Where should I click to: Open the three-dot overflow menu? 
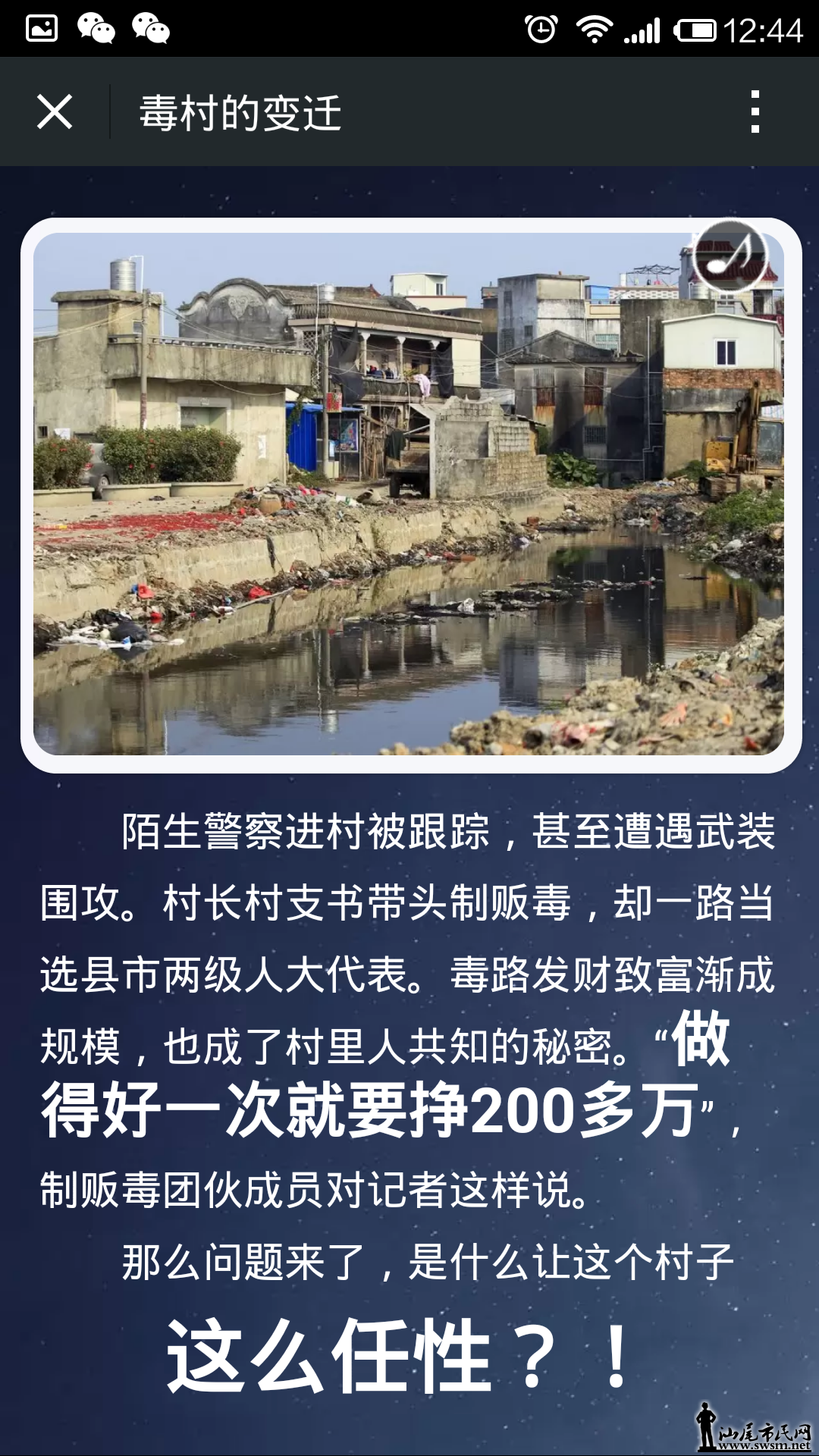(x=755, y=112)
